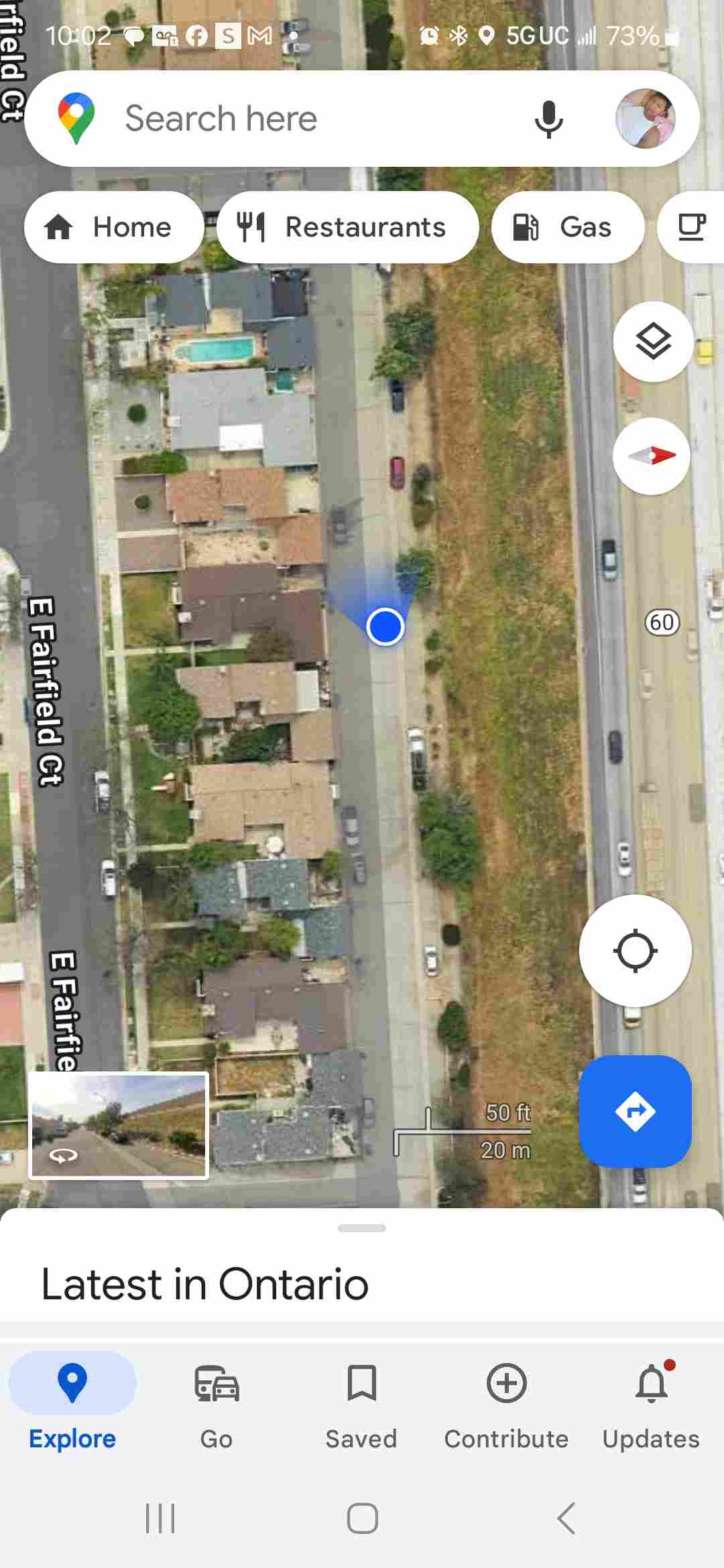Image resolution: width=724 pixels, height=1568 pixels.
Task: Select the coffee cup chip
Action: (x=691, y=227)
